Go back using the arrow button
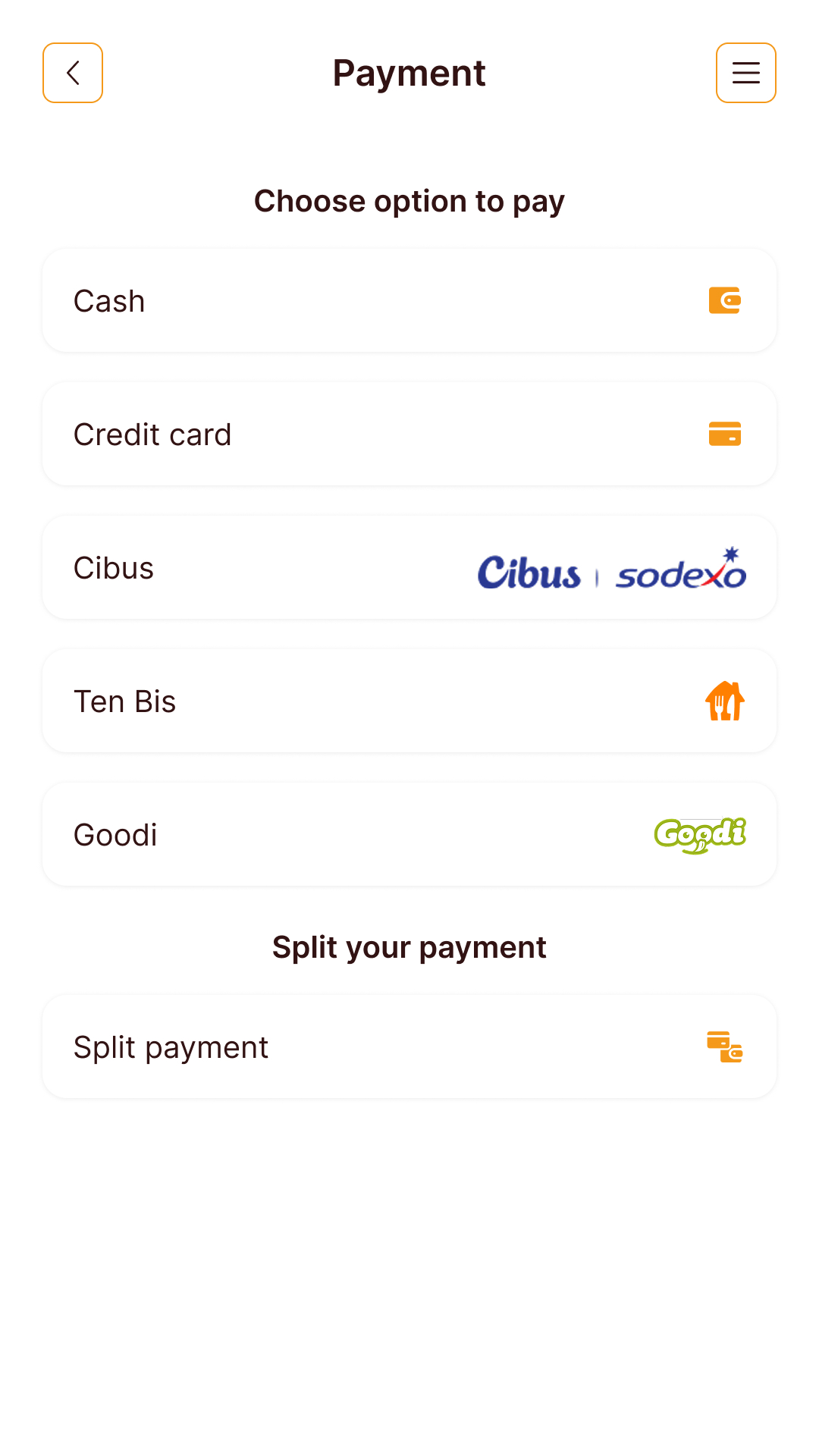Screen dimensions: 819x1456 click(x=73, y=73)
